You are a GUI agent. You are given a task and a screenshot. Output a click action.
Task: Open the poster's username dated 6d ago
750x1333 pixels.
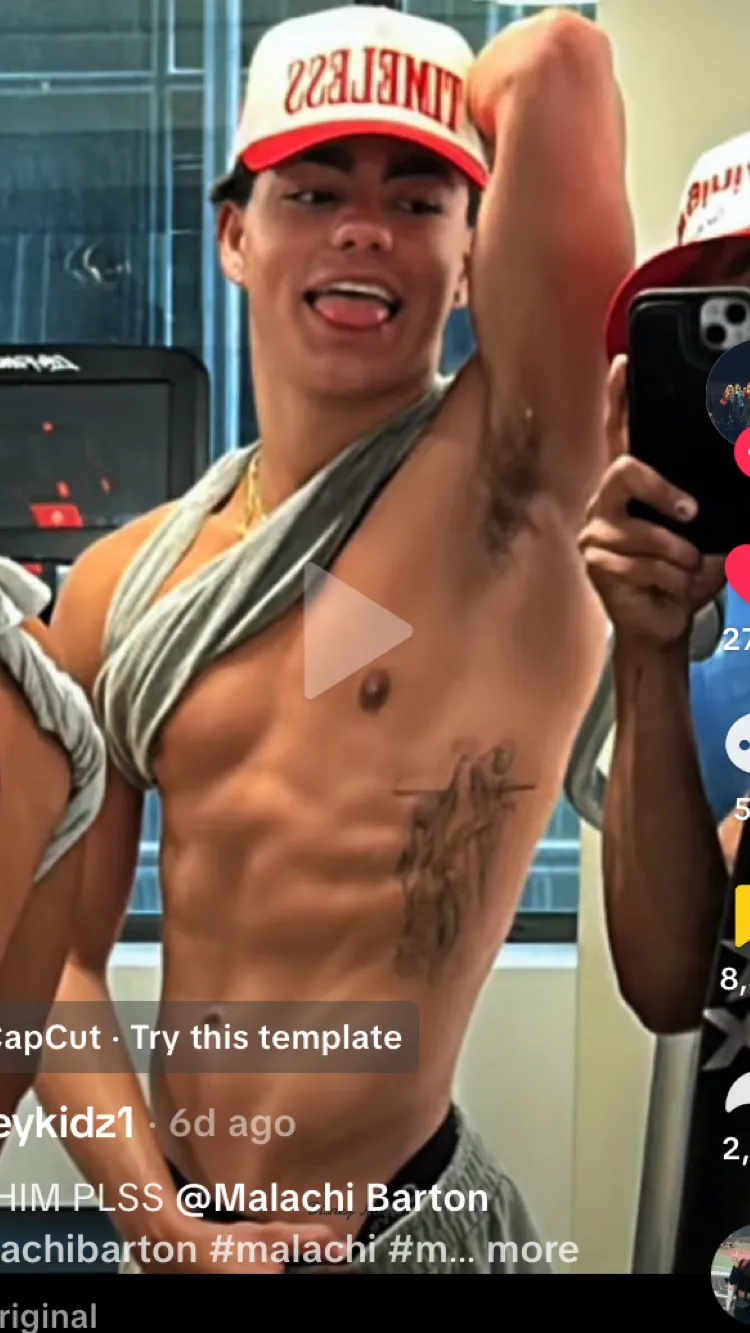point(66,1124)
